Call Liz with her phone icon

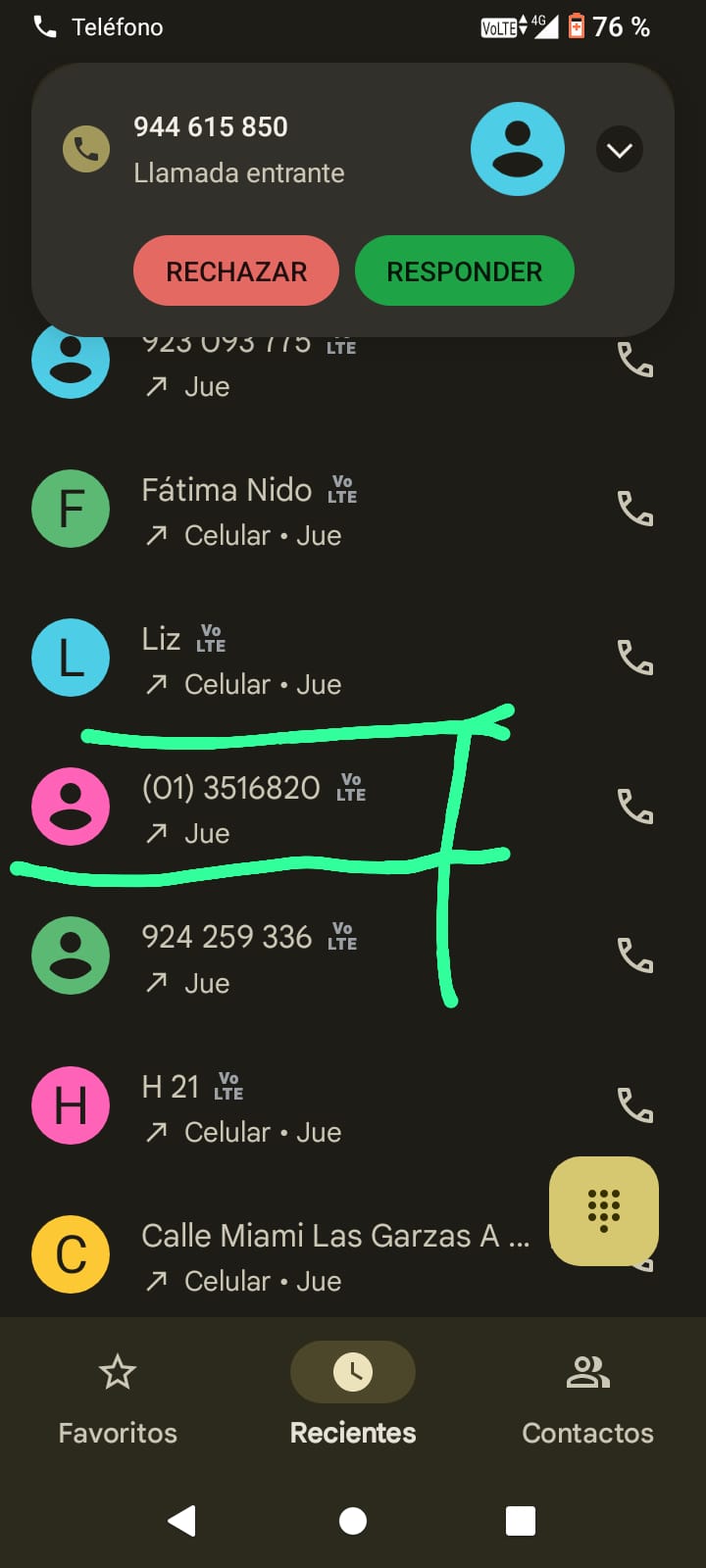pos(634,659)
